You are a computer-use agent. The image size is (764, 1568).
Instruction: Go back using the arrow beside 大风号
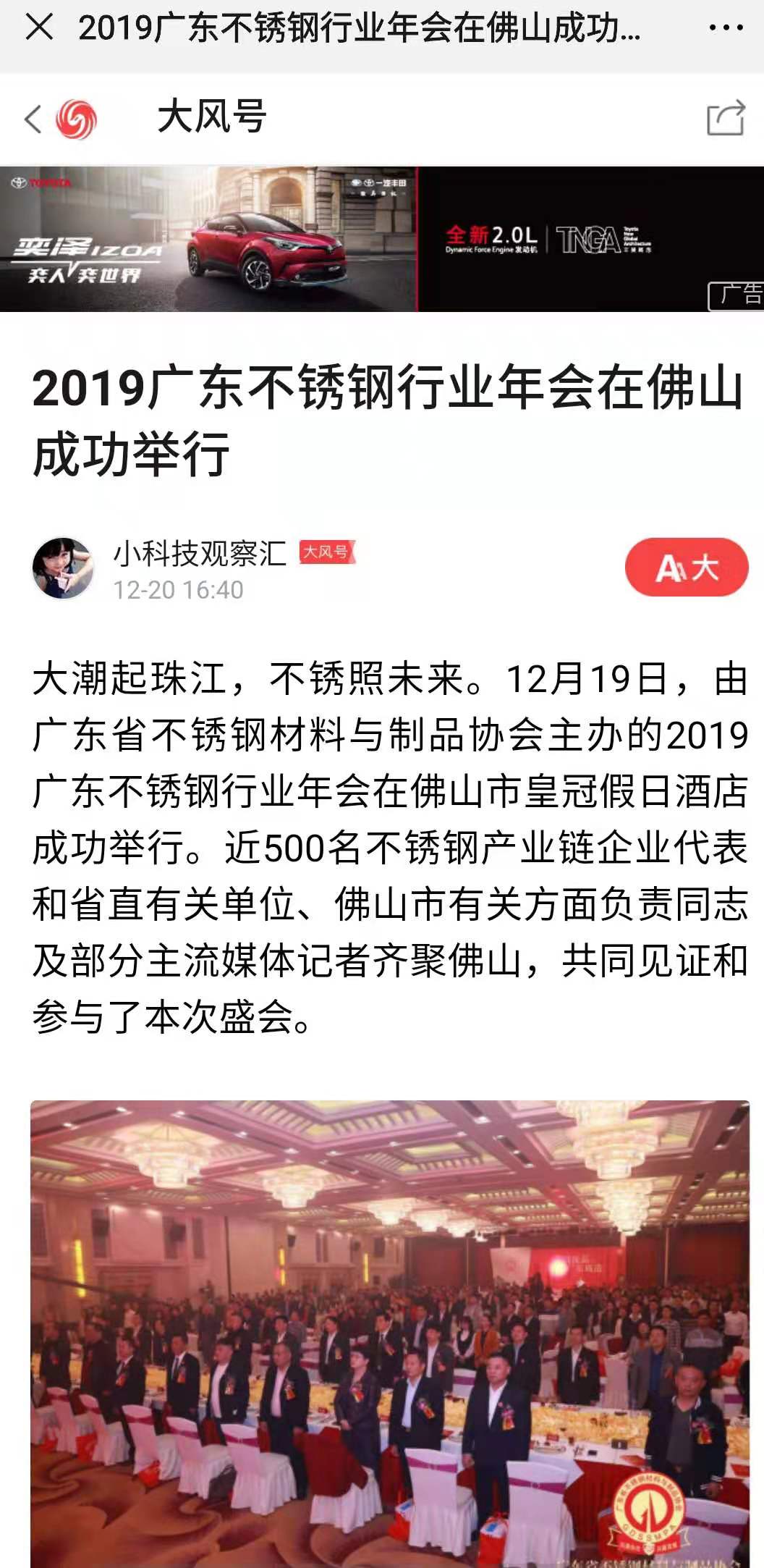point(33,119)
